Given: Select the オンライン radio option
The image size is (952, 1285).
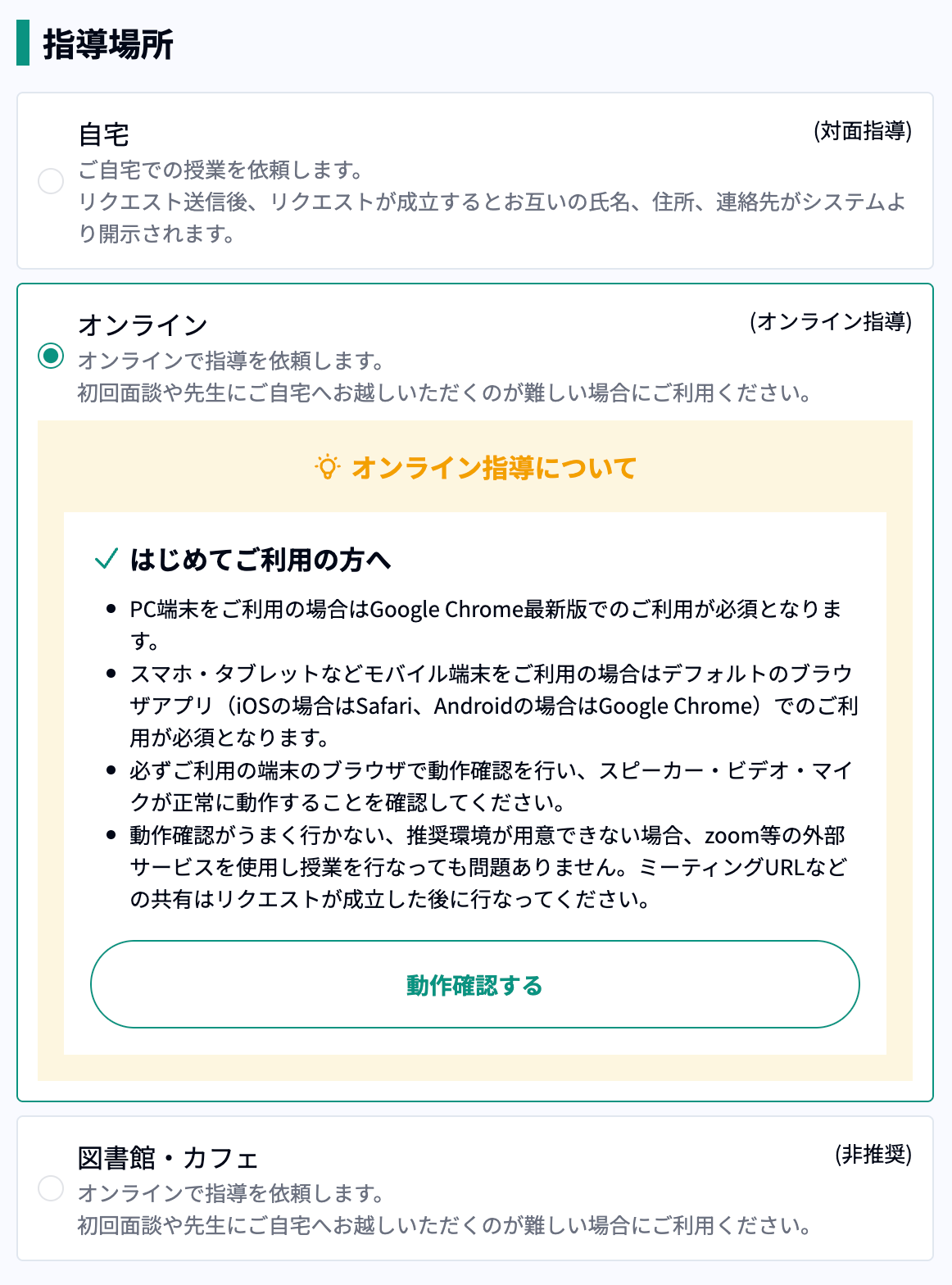Looking at the screenshot, I should (51, 356).
